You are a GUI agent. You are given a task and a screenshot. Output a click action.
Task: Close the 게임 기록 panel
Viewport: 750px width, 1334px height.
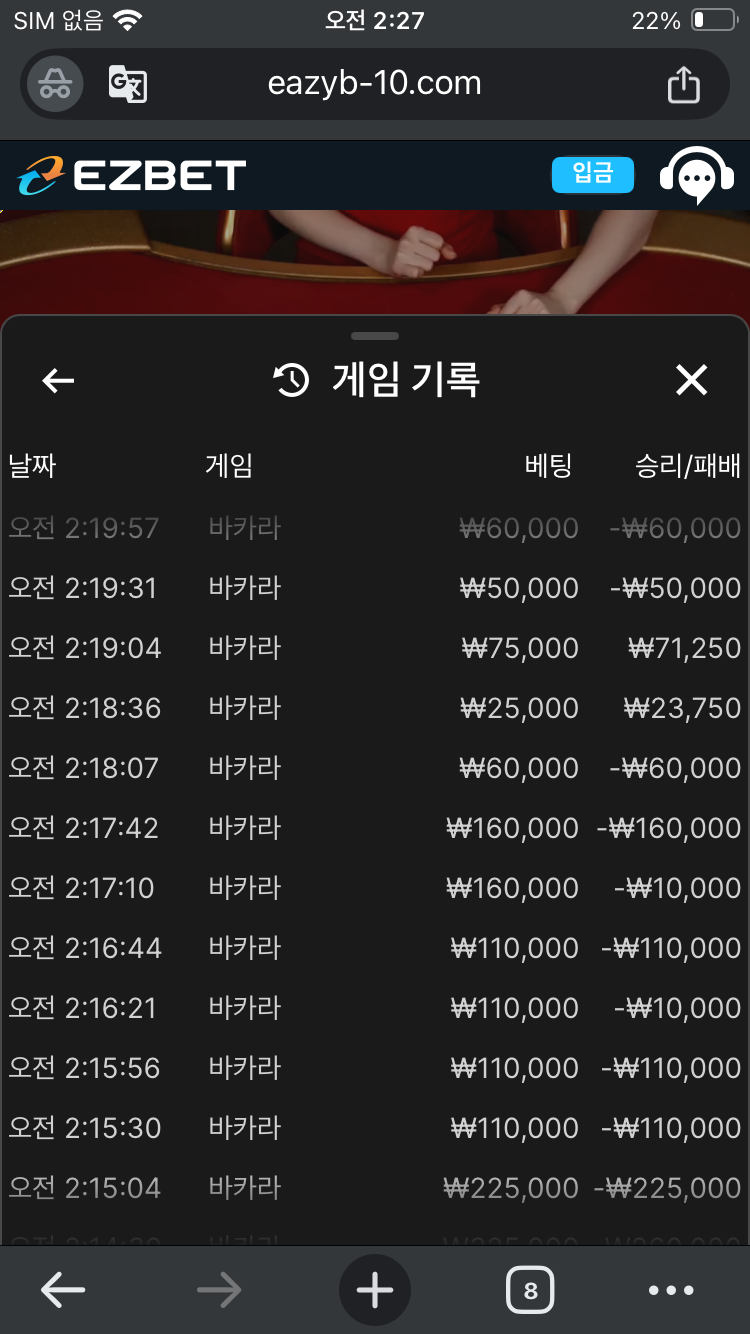coord(691,380)
